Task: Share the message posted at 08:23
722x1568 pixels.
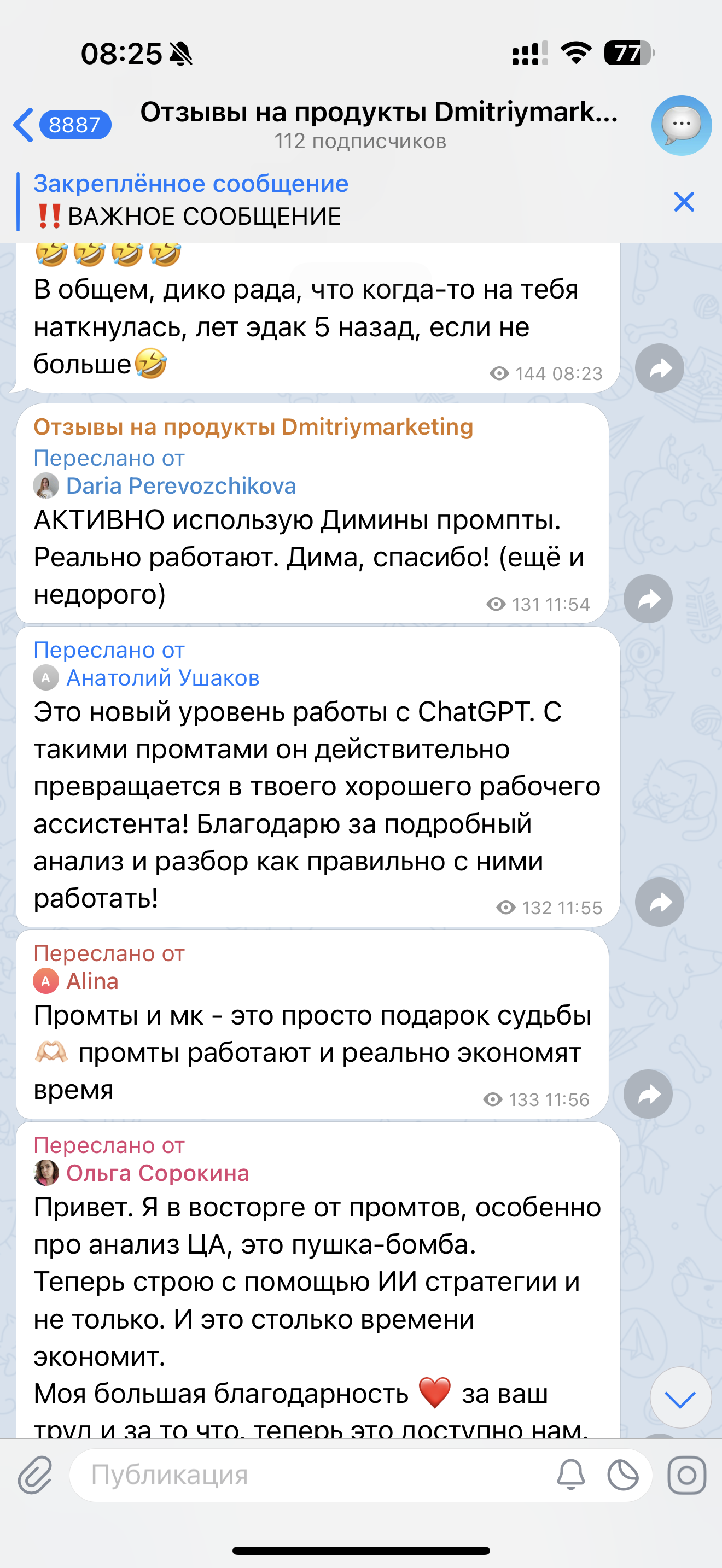Action: point(659,368)
